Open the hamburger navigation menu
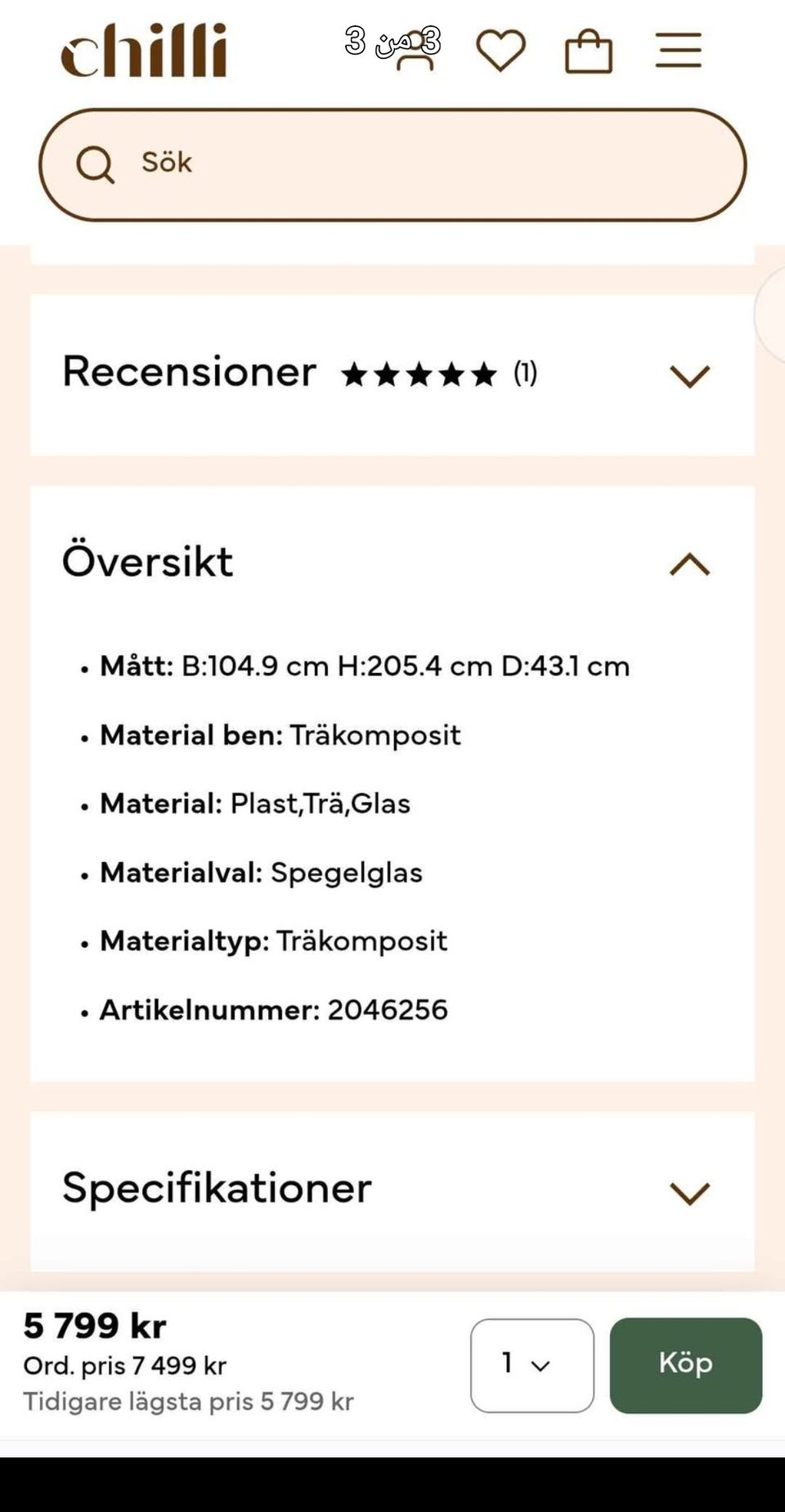 click(679, 51)
